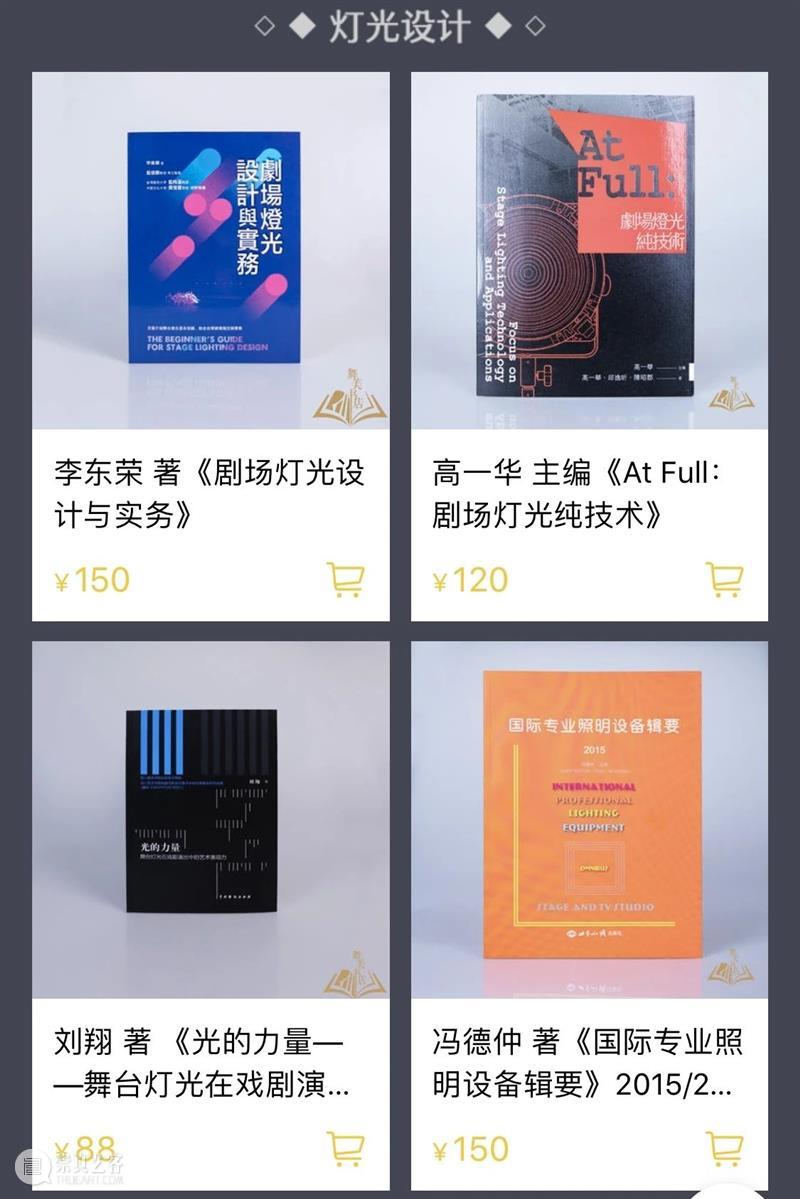The width and height of the screenshot is (800, 1199).
Task: Add 冯德仲's 国际专业照明设备辑要 to the cart
Action: click(x=724, y=1149)
